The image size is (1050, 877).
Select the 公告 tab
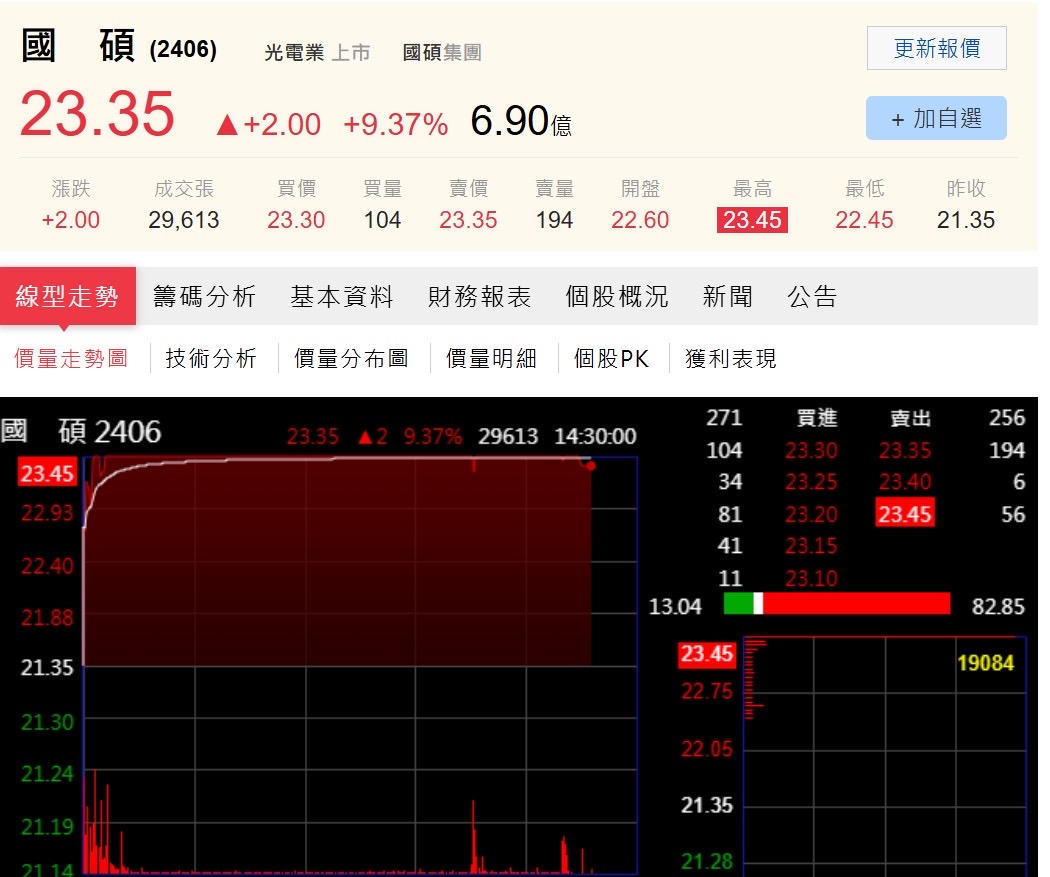[x=812, y=297]
